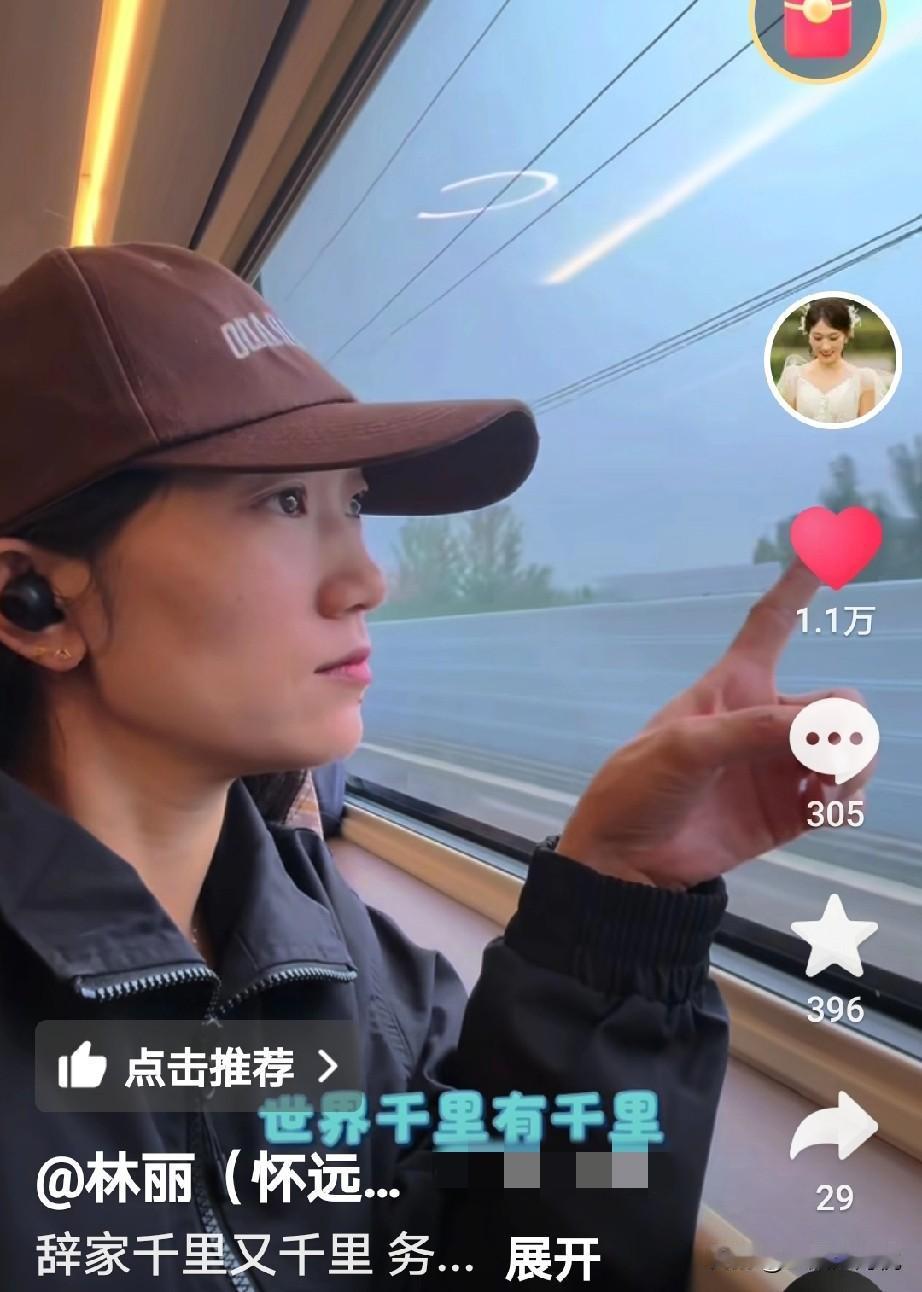The height and width of the screenshot is (1292, 922).
Task: Open the creator's circular profile avatar
Action: coord(829,360)
